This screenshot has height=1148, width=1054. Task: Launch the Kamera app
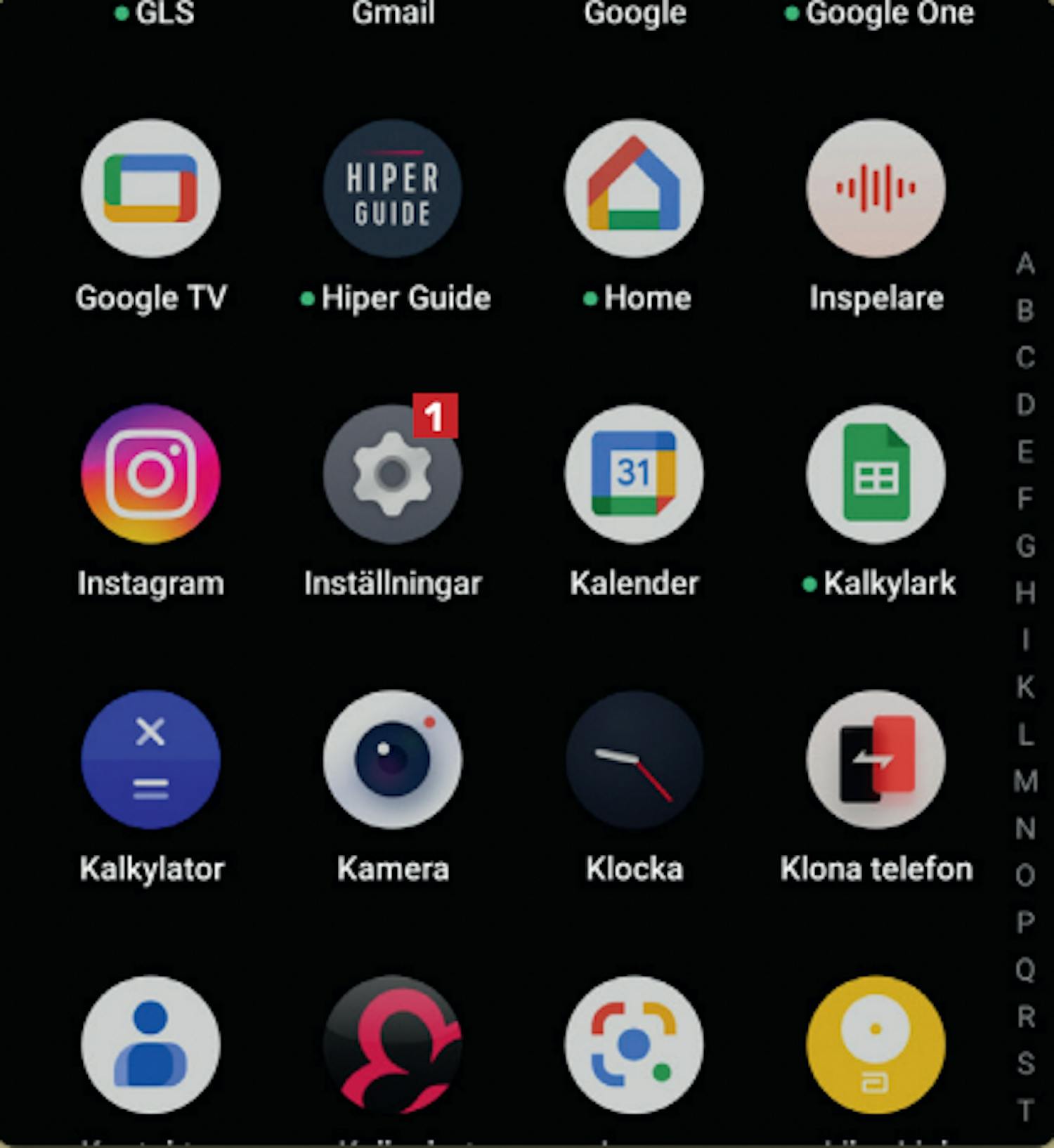(x=393, y=759)
